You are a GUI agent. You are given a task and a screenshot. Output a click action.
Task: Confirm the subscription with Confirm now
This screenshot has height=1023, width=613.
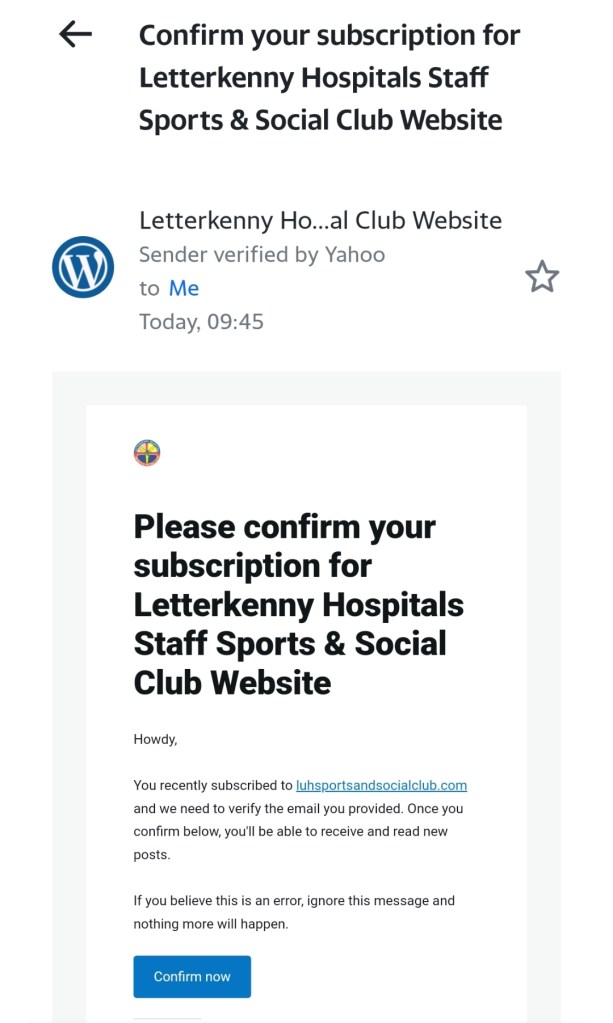pos(192,976)
